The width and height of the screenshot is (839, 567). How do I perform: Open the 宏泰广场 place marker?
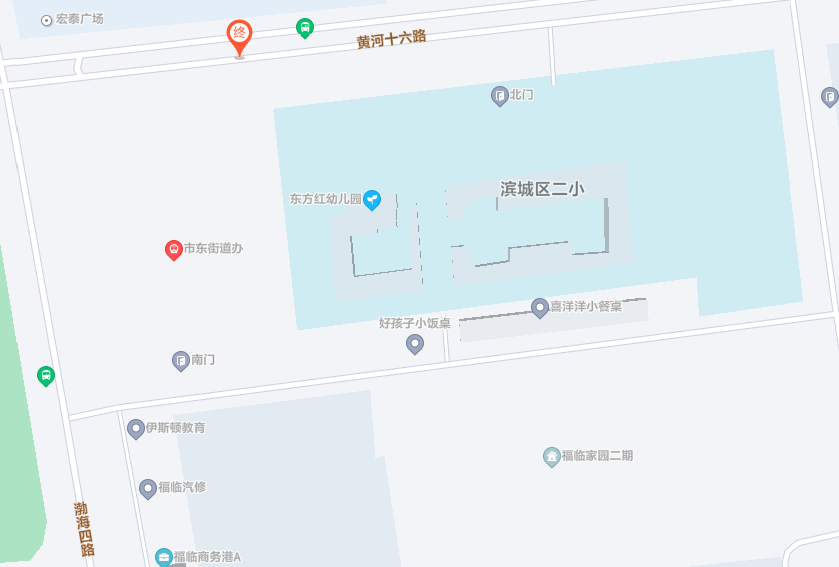[46, 20]
